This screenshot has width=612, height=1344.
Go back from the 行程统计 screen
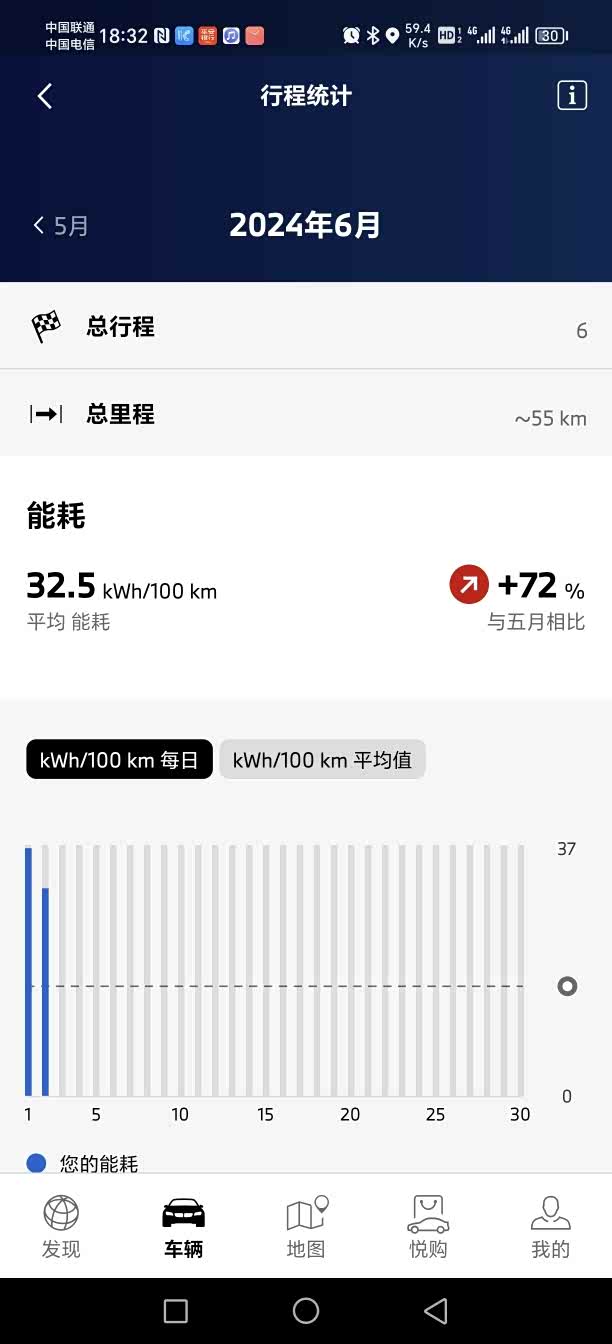[44, 96]
